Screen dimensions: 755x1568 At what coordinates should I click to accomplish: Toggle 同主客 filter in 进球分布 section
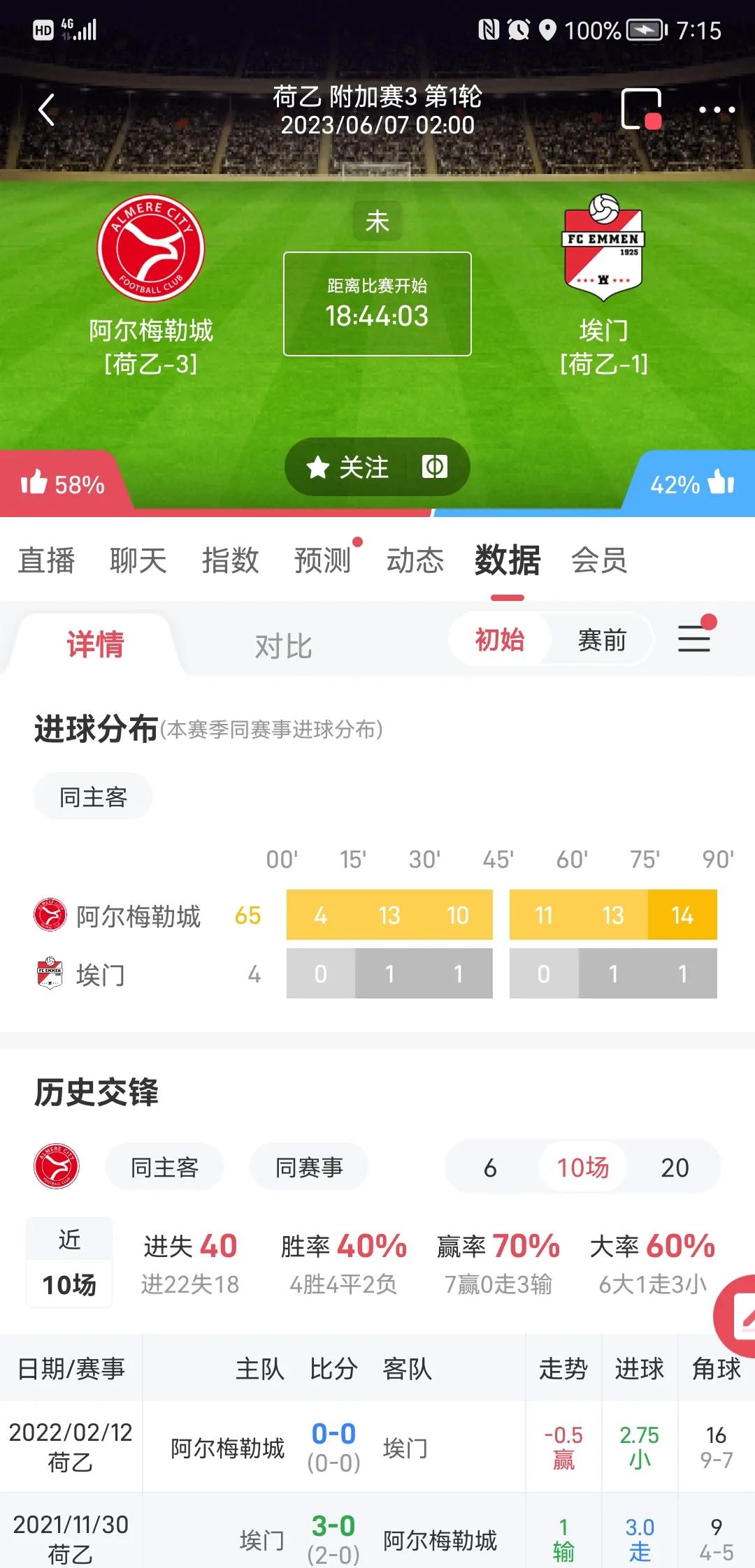[92, 796]
